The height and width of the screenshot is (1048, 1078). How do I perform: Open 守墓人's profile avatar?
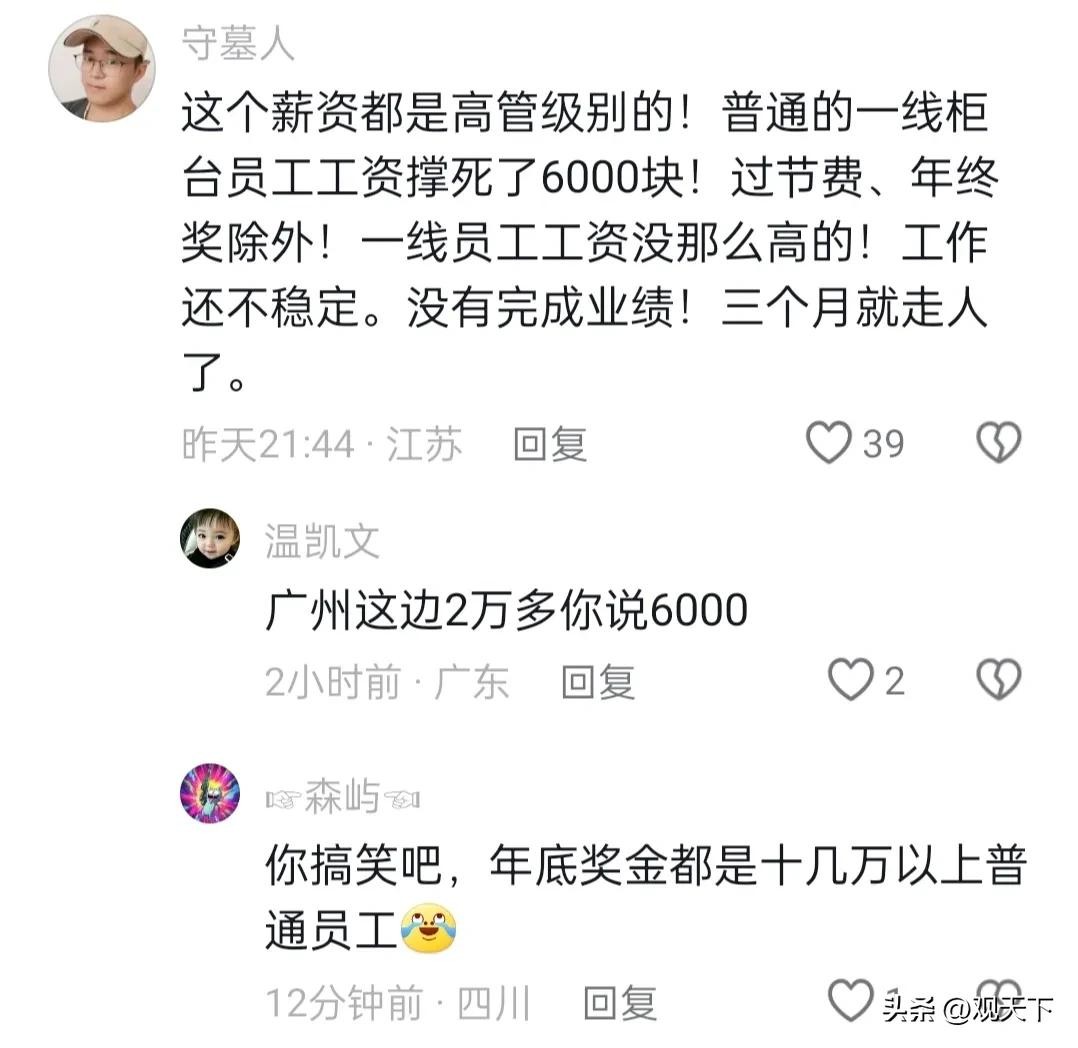(x=101, y=69)
